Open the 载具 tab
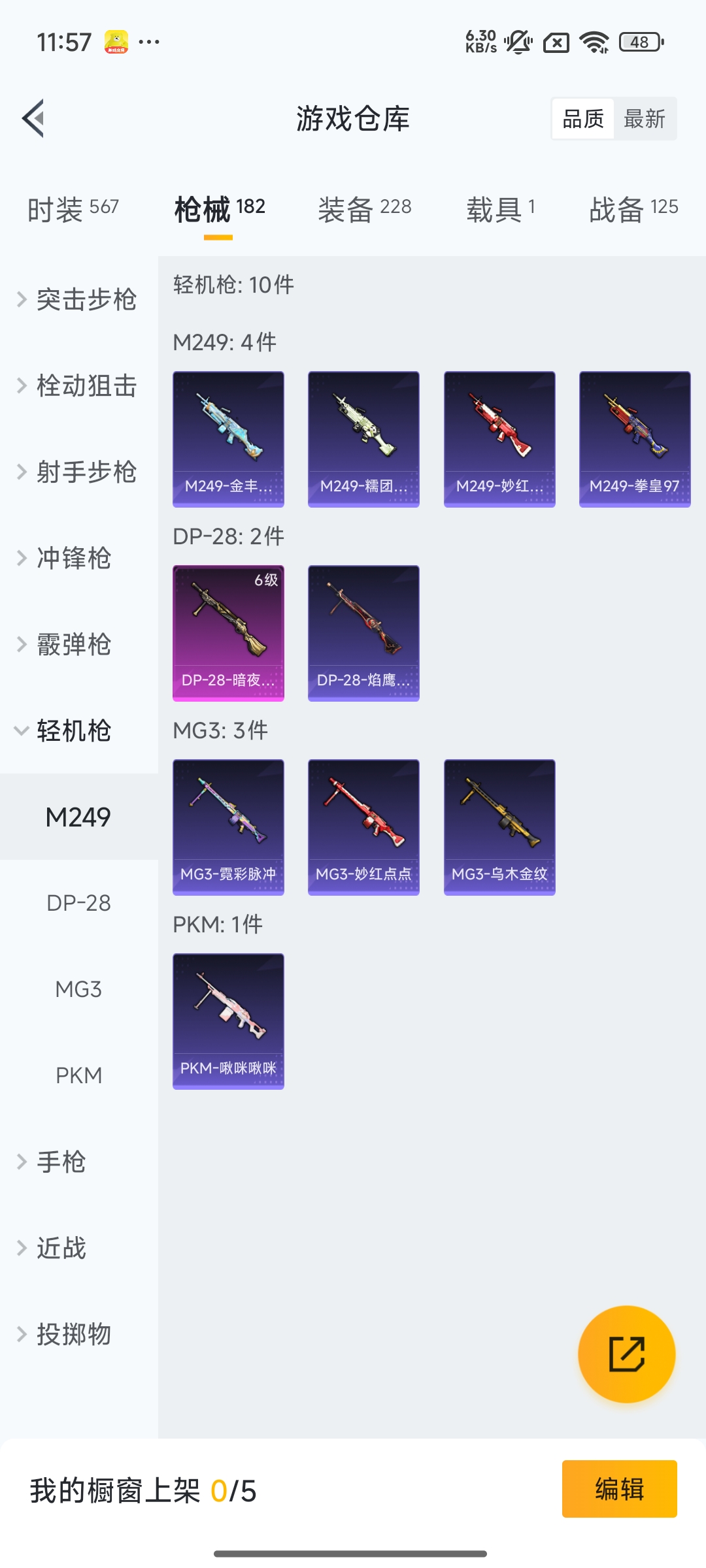 click(500, 210)
